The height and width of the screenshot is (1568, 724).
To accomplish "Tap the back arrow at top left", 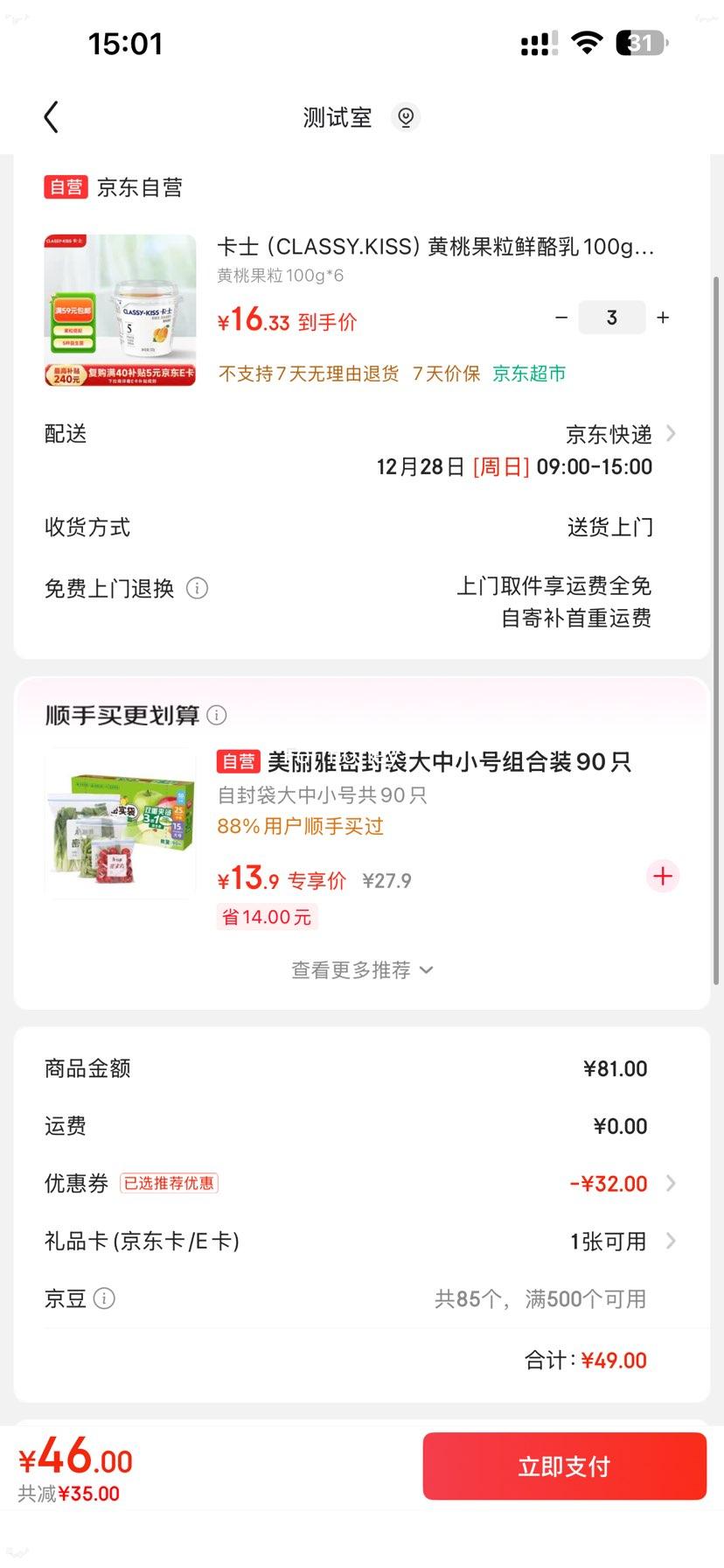I will tap(52, 116).
